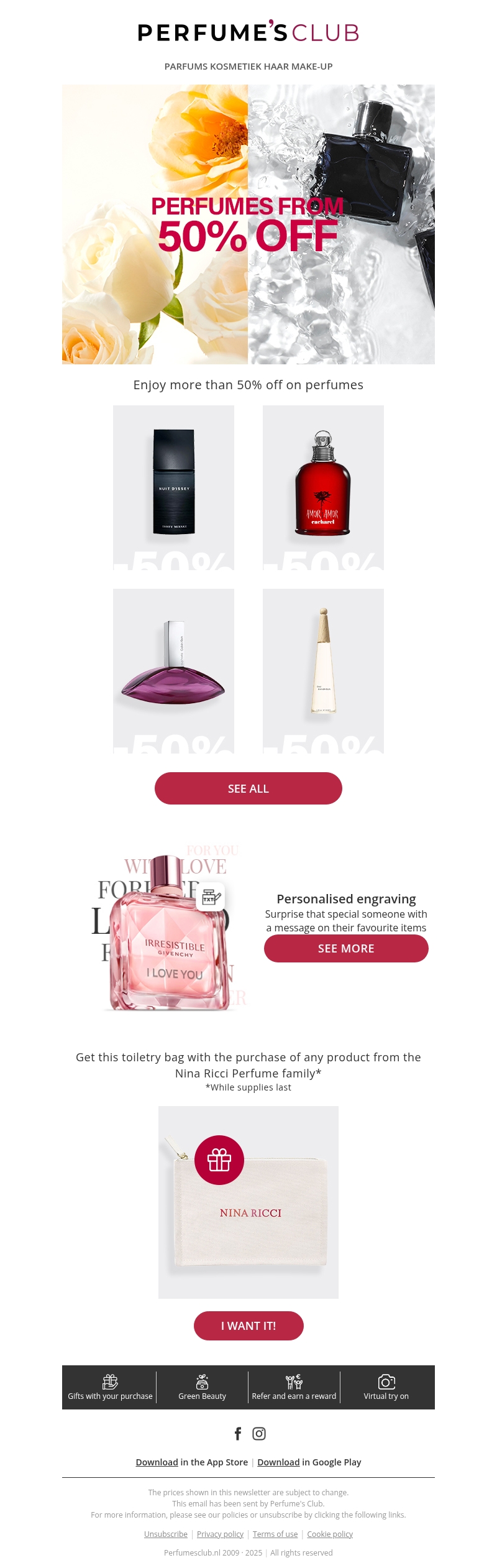
Task: Open the Perfumes from 50% off banner
Action: 248,224
